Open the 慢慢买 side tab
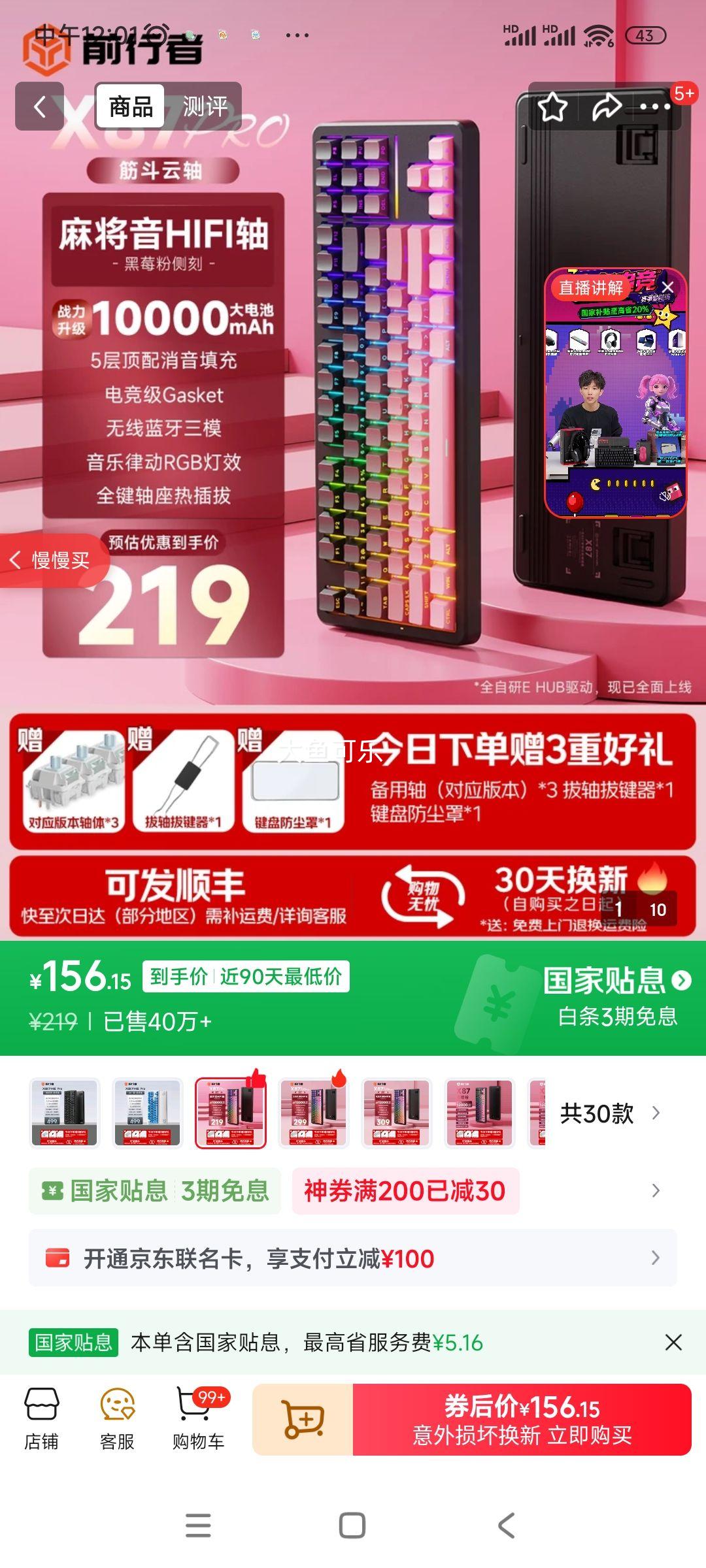706x1568 pixels. pyautogui.click(x=52, y=560)
